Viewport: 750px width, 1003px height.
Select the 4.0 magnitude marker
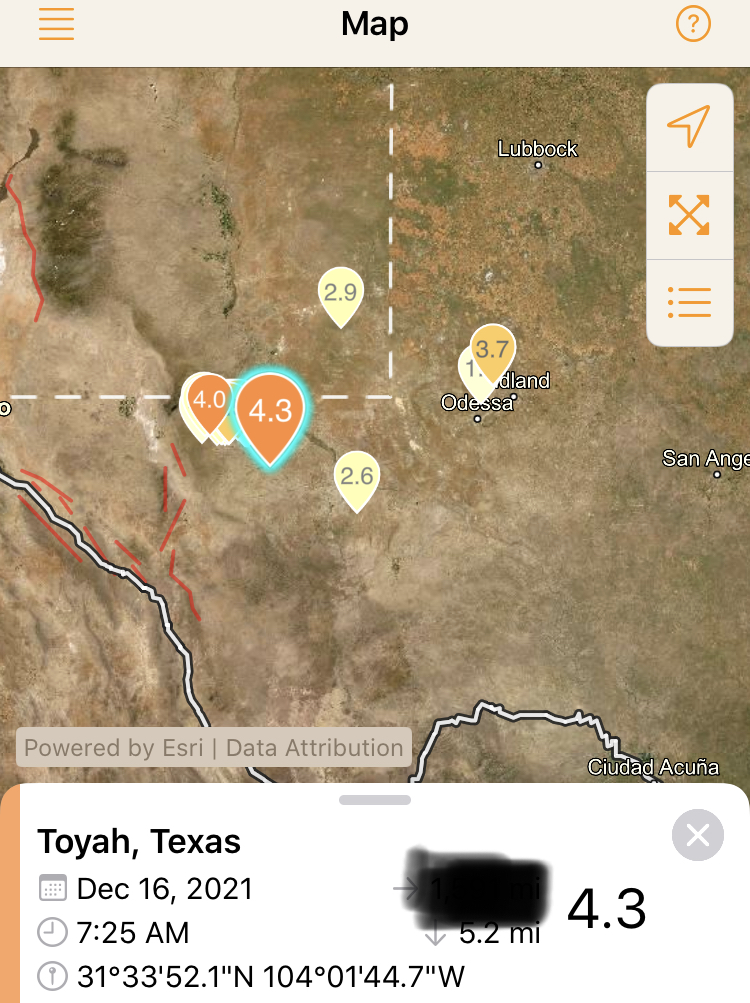[x=209, y=401]
